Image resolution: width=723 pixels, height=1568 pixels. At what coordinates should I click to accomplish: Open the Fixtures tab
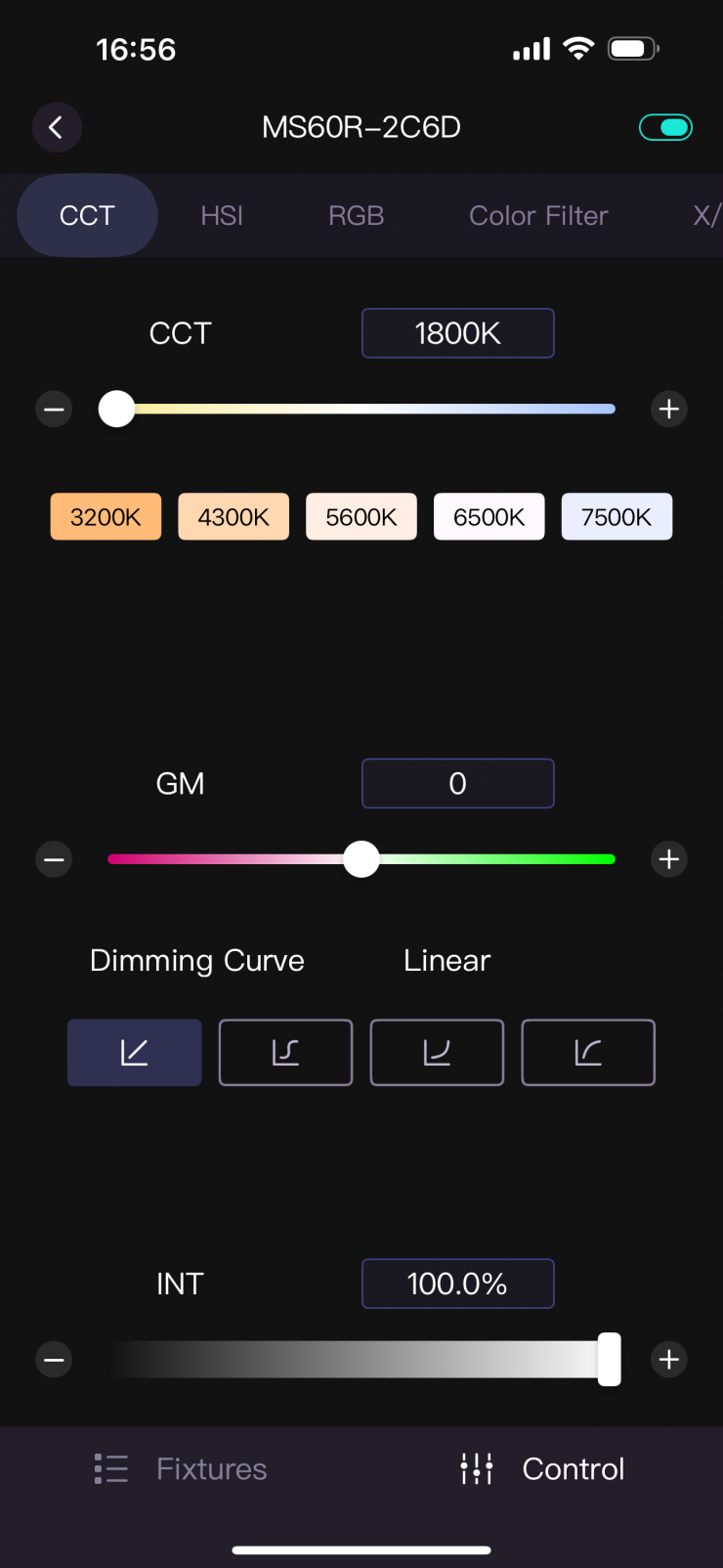pyautogui.click(x=182, y=1468)
